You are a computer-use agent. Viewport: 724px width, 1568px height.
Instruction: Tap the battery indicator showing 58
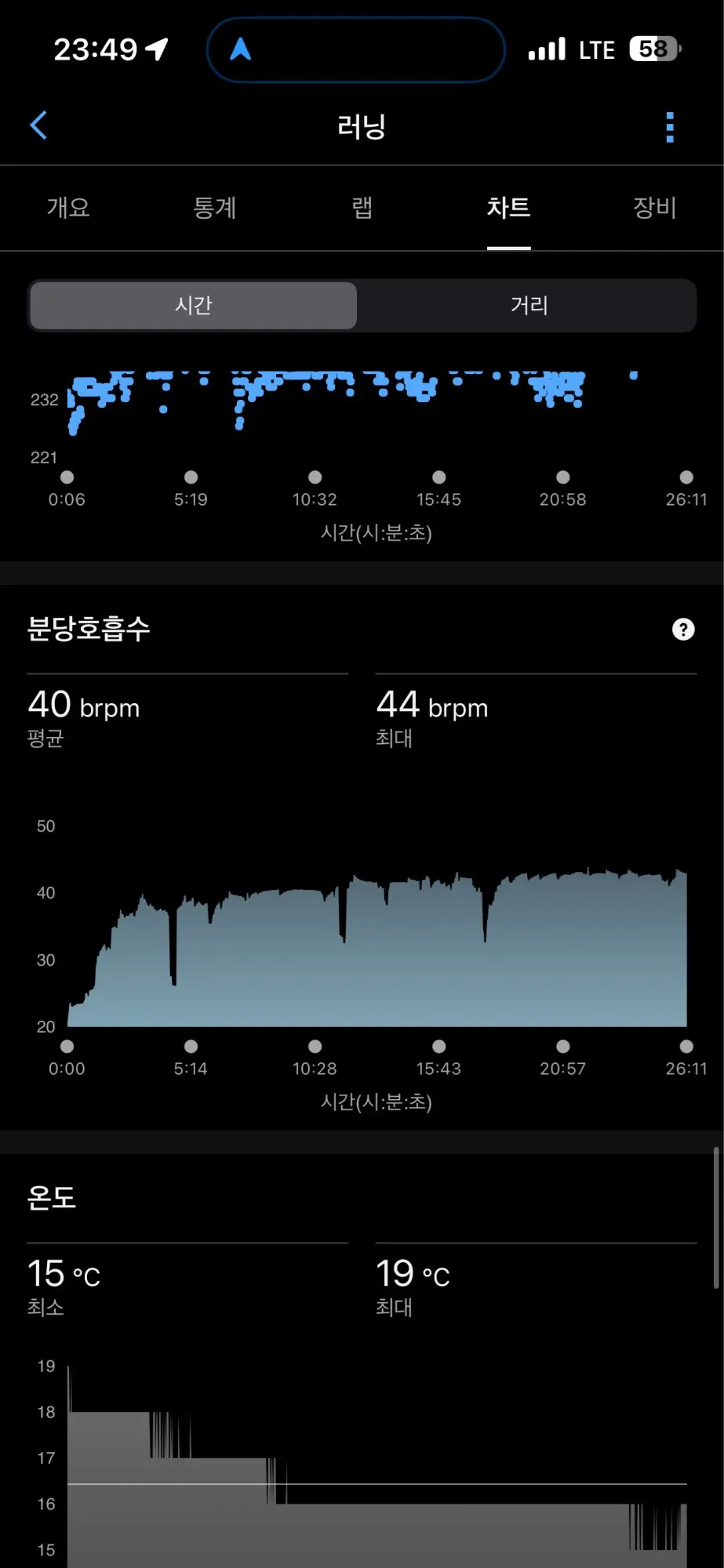coord(652,49)
